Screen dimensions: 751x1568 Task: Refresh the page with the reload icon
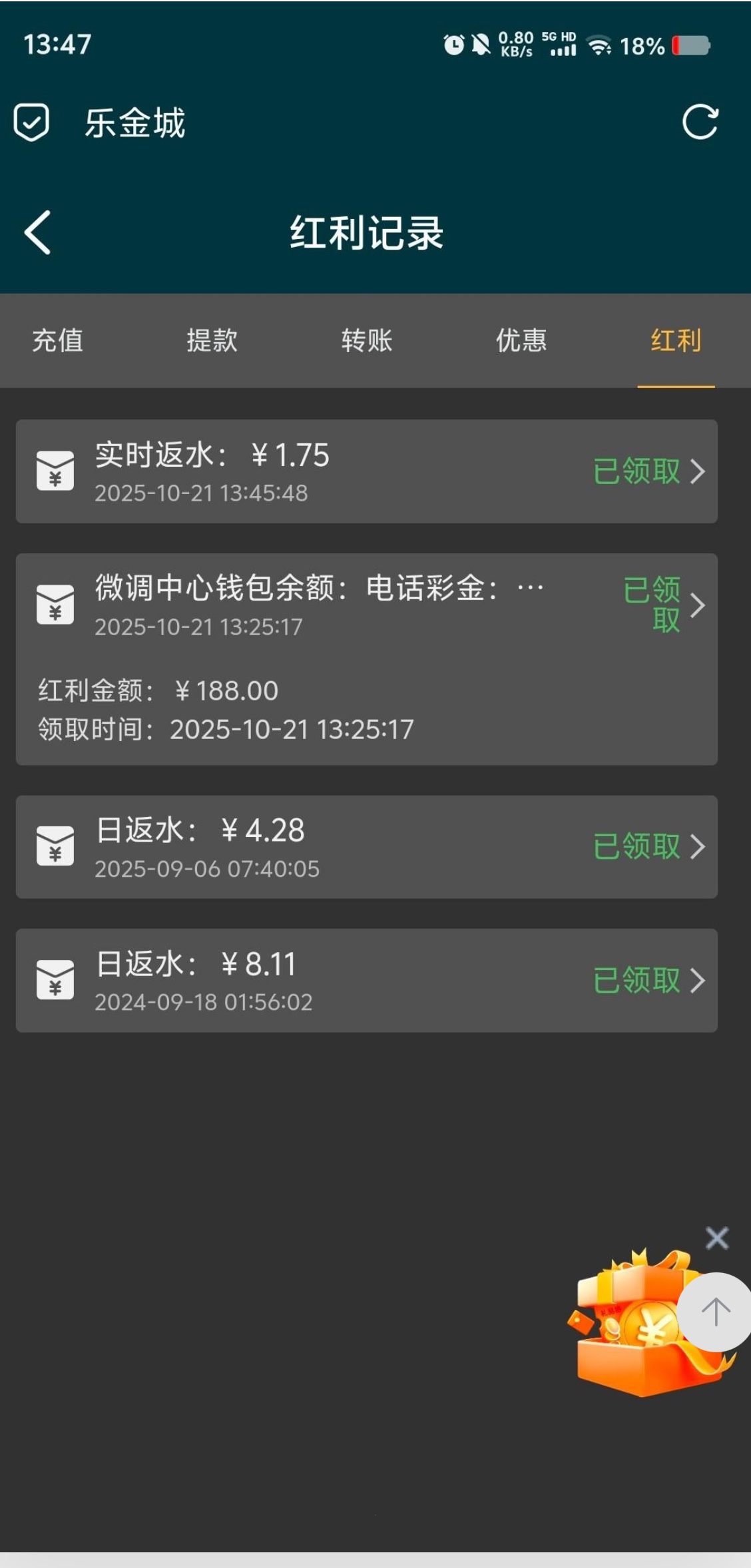700,123
